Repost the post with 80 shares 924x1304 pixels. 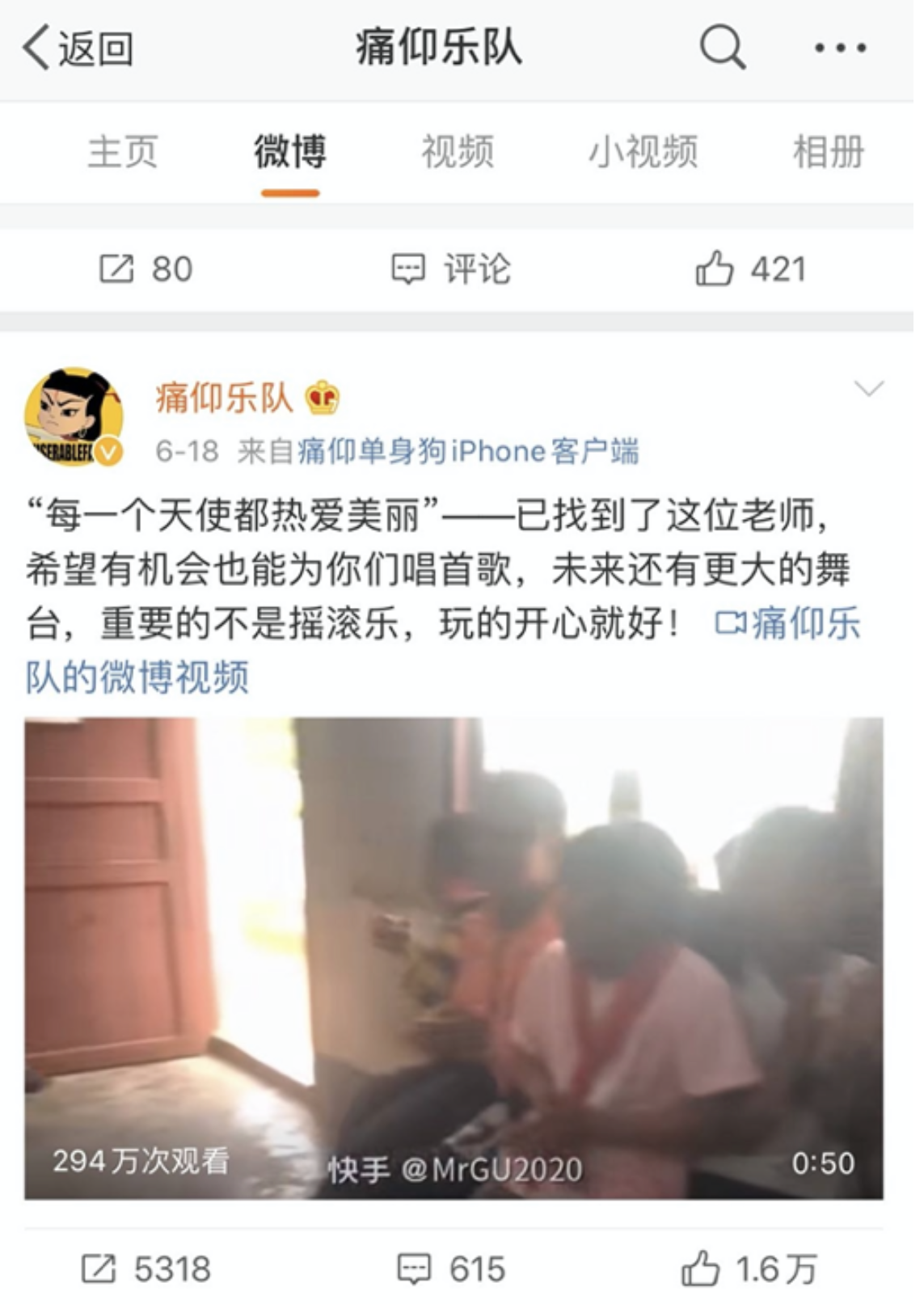(146, 269)
